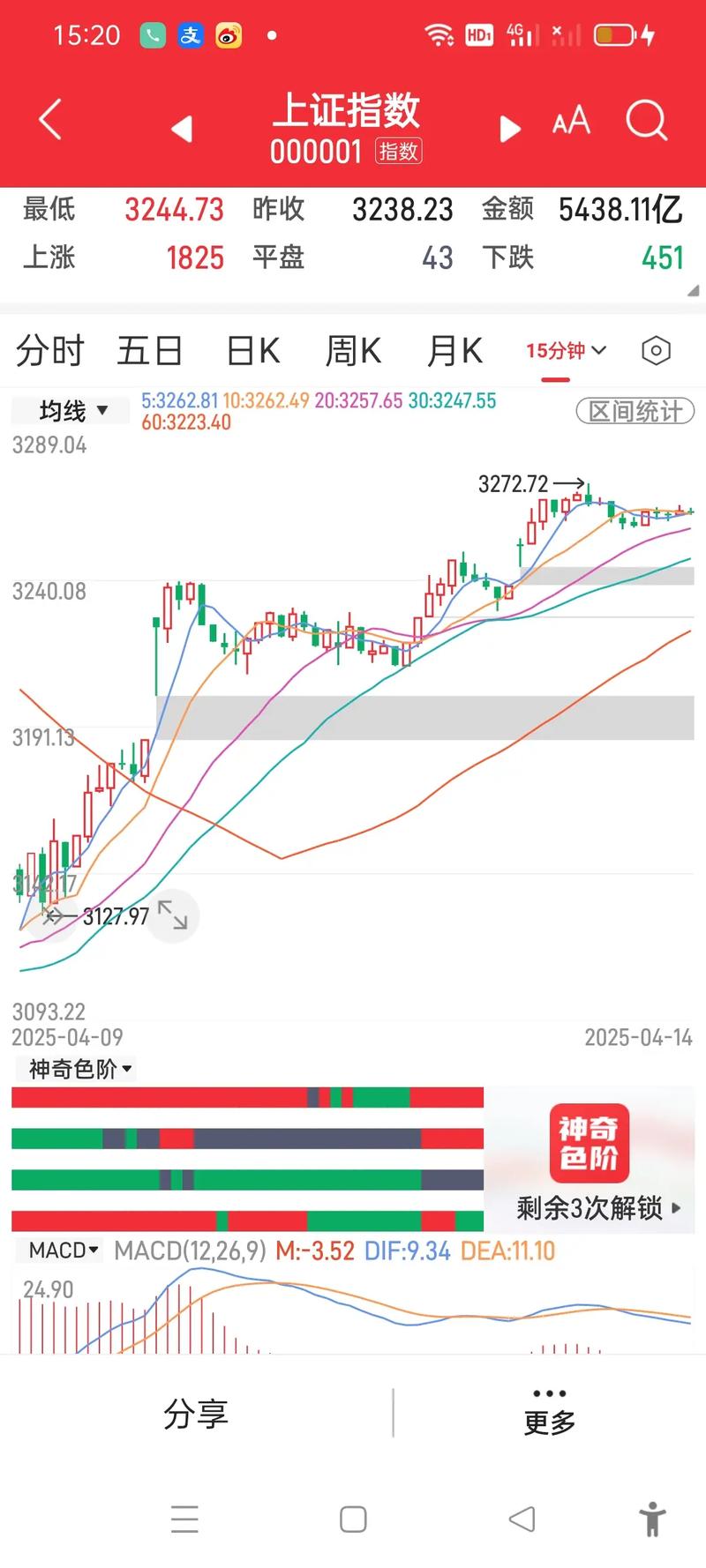Open the font size AA settings
Screen dimensions: 706x1568
(570, 121)
